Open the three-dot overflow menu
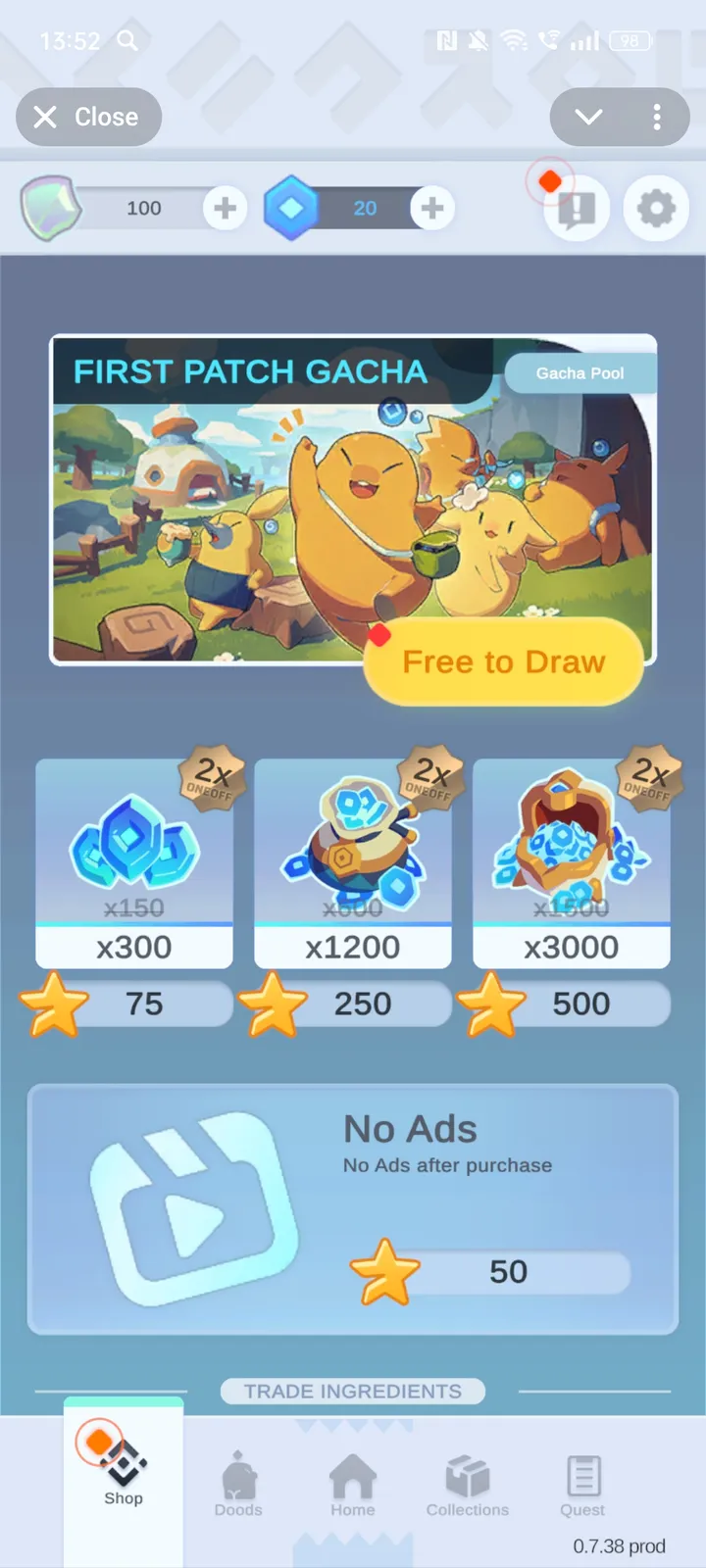 tap(656, 117)
